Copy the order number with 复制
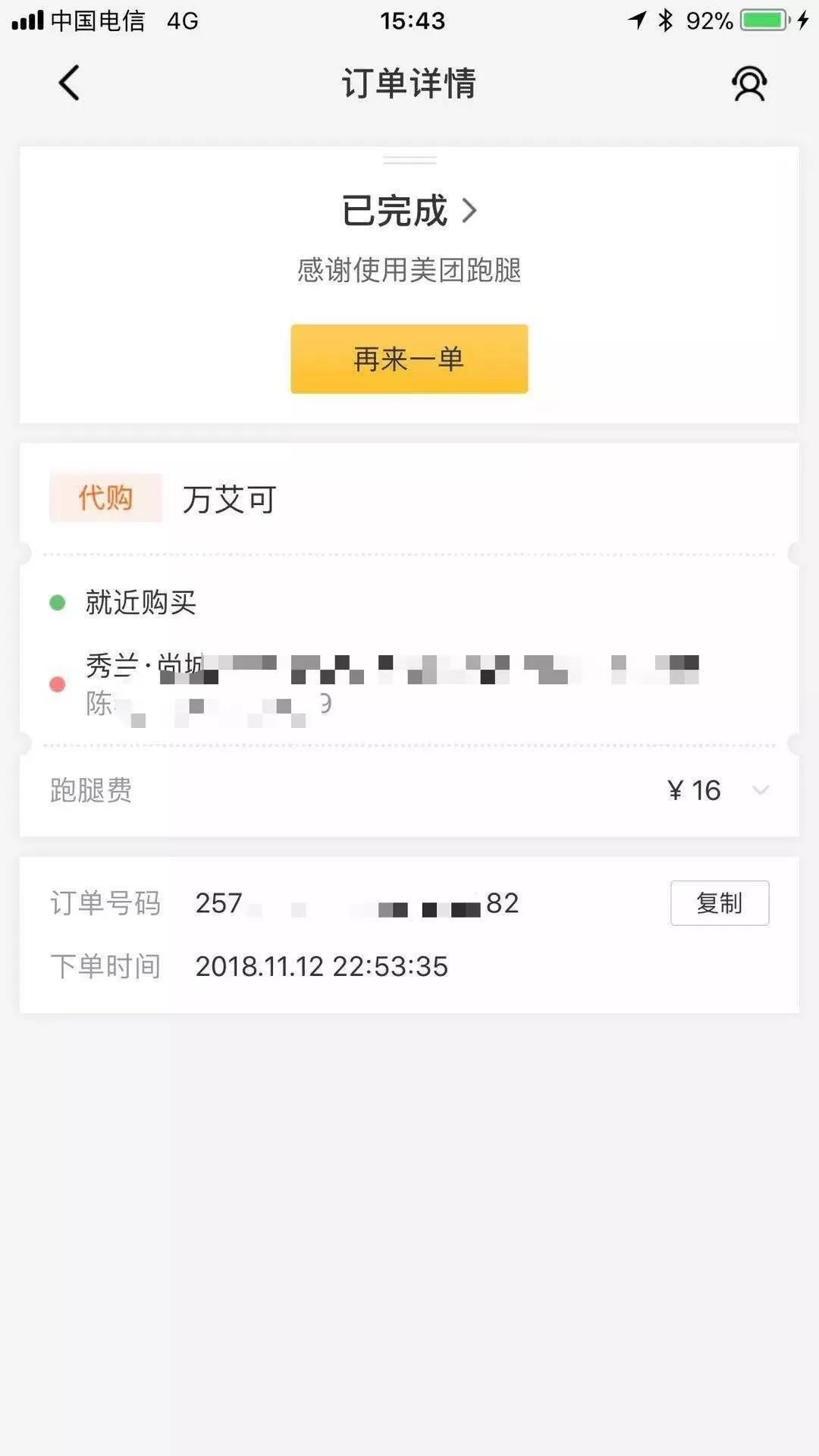Image resolution: width=819 pixels, height=1456 pixels. (x=720, y=902)
